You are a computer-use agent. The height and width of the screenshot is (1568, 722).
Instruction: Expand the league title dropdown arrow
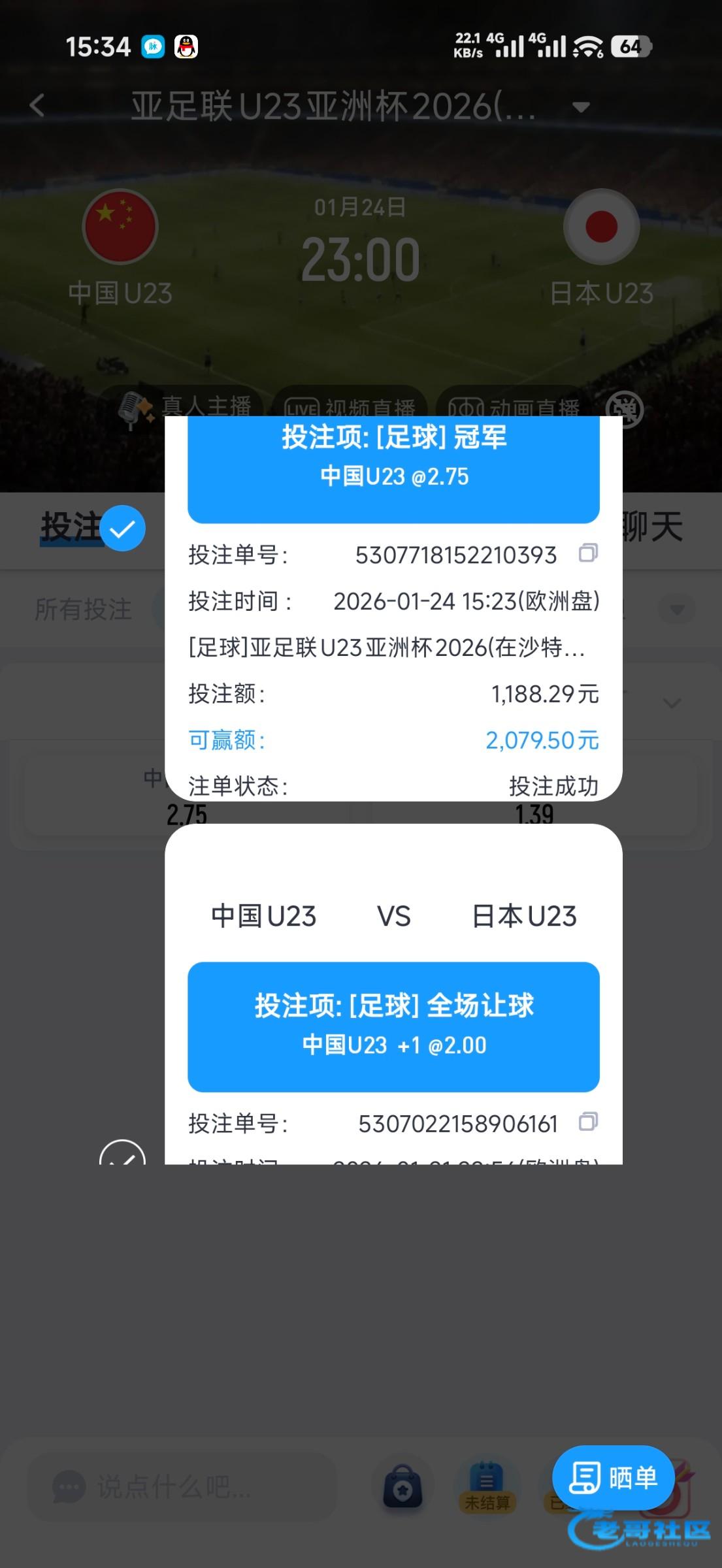[x=581, y=106]
